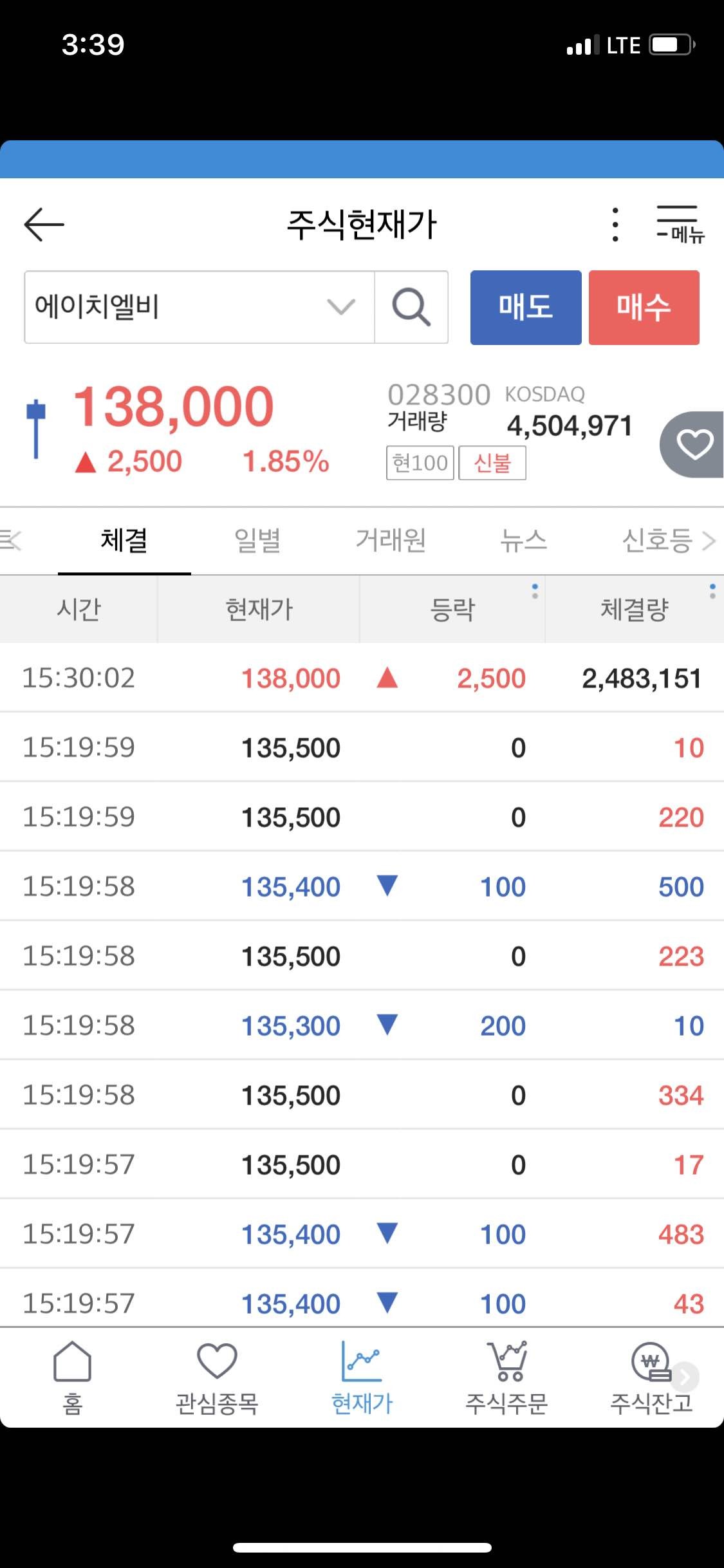This screenshot has height=1568, width=724.
Task: Expand hidden tabs with left chevron
Action: (12, 541)
